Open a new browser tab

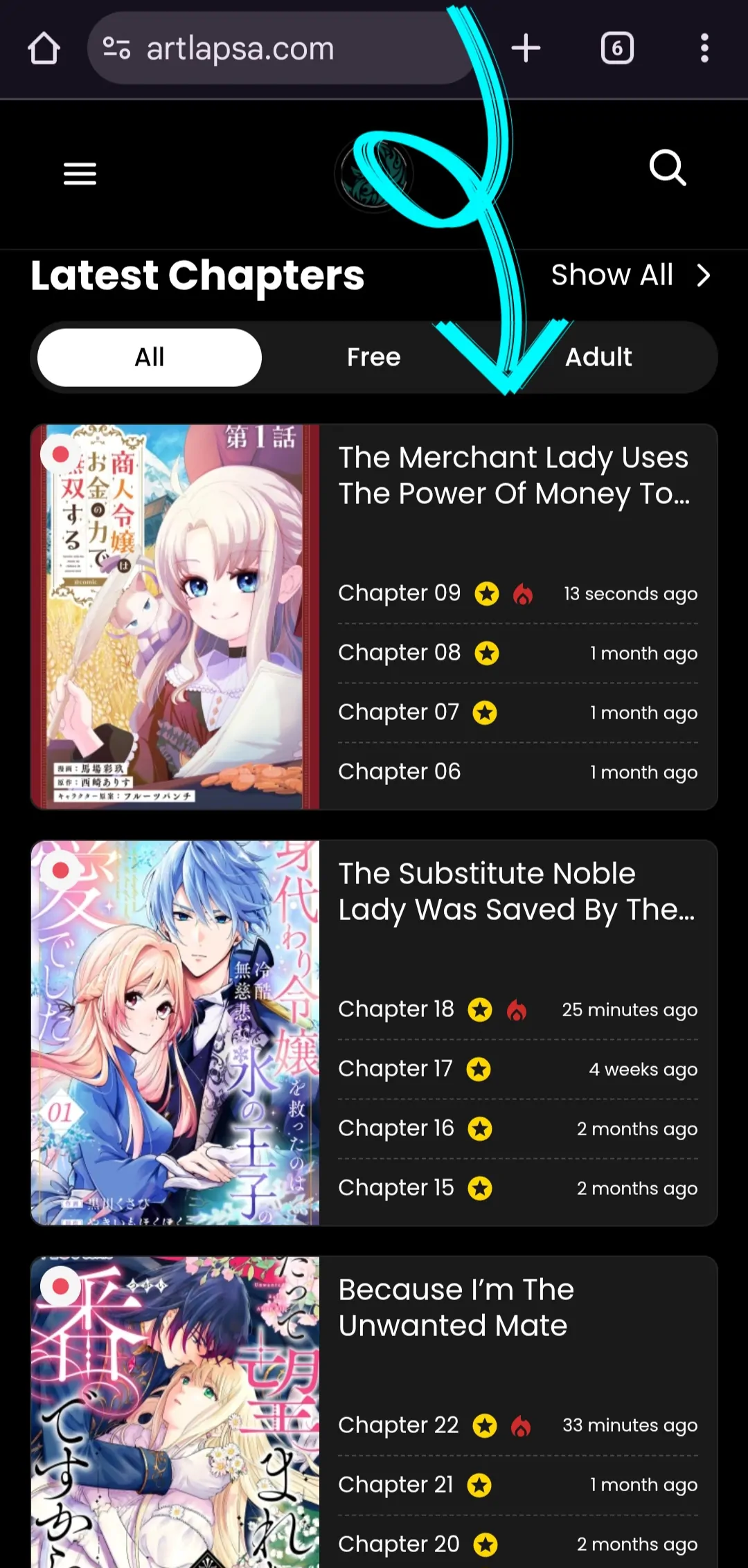tap(526, 48)
